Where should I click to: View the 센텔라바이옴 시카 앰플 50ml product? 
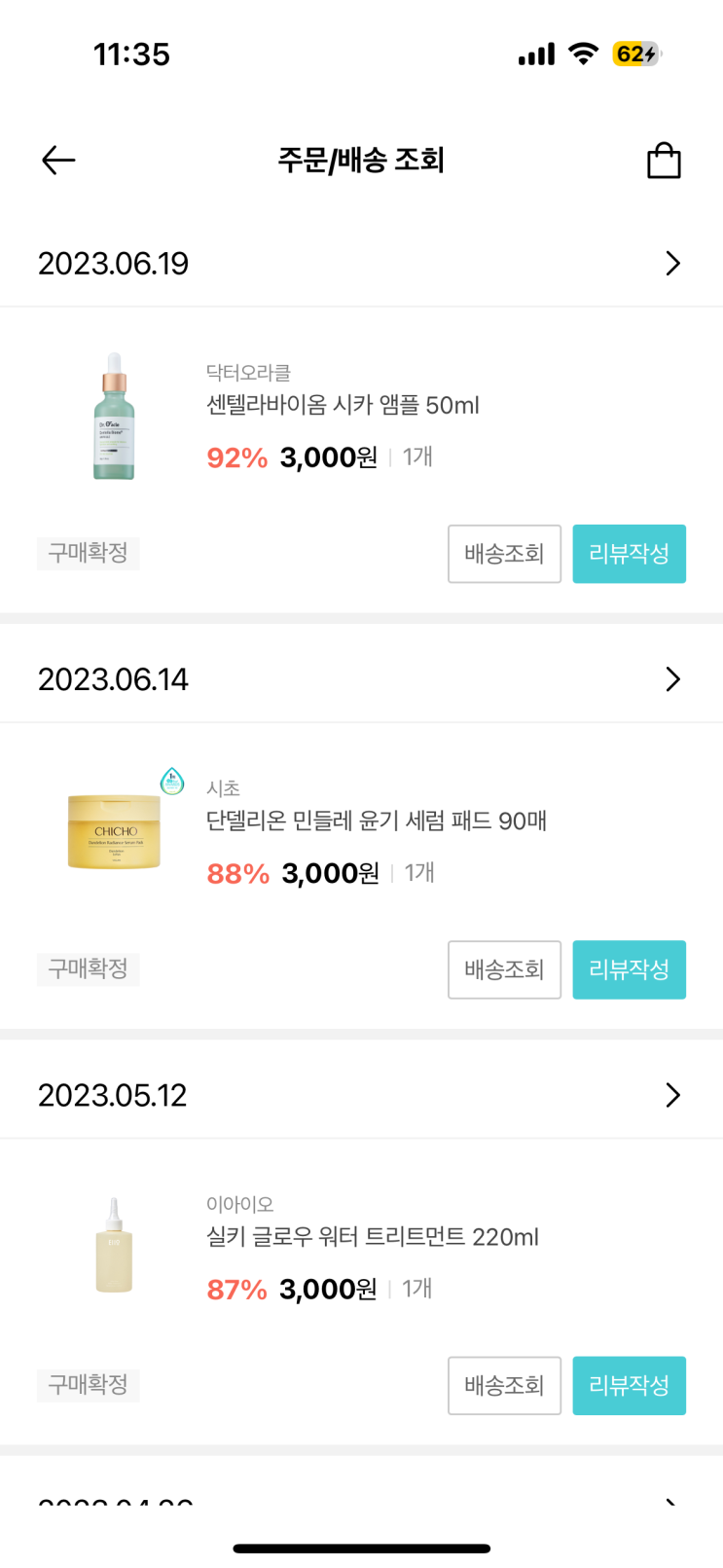click(343, 405)
